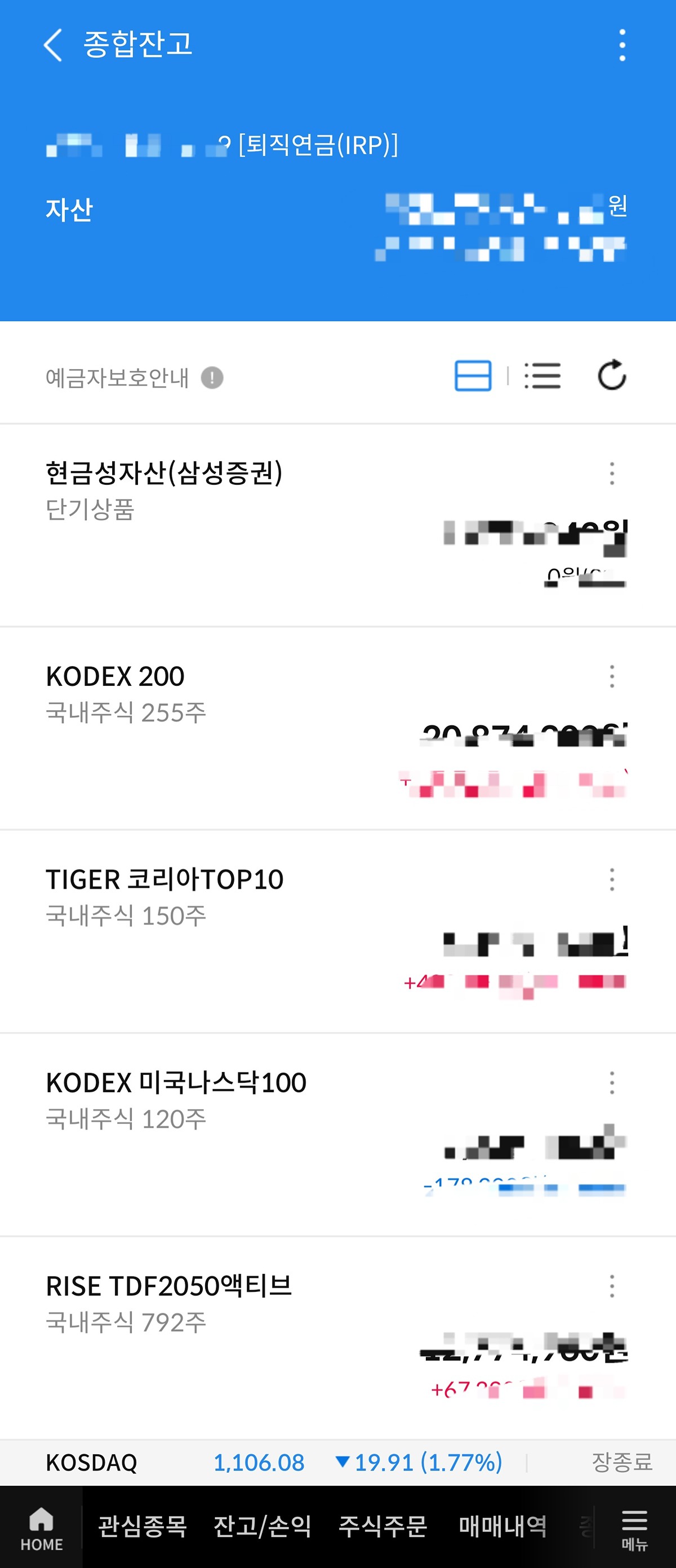676x1568 pixels.
Task: Show info for 예금자보호안내
Action: [212, 378]
